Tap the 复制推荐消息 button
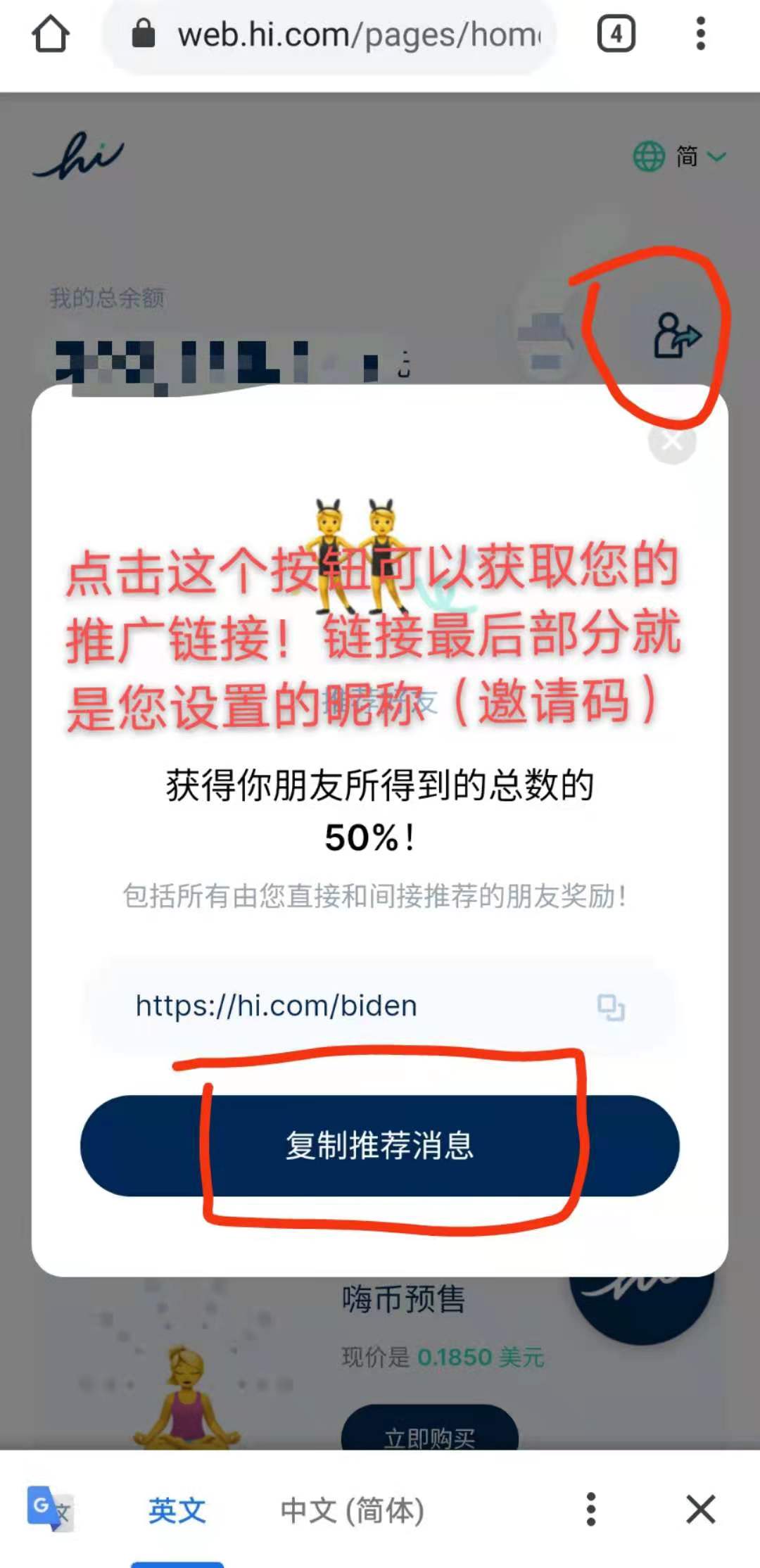760x1568 pixels. pyautogui.click(x=380, y=1145)
